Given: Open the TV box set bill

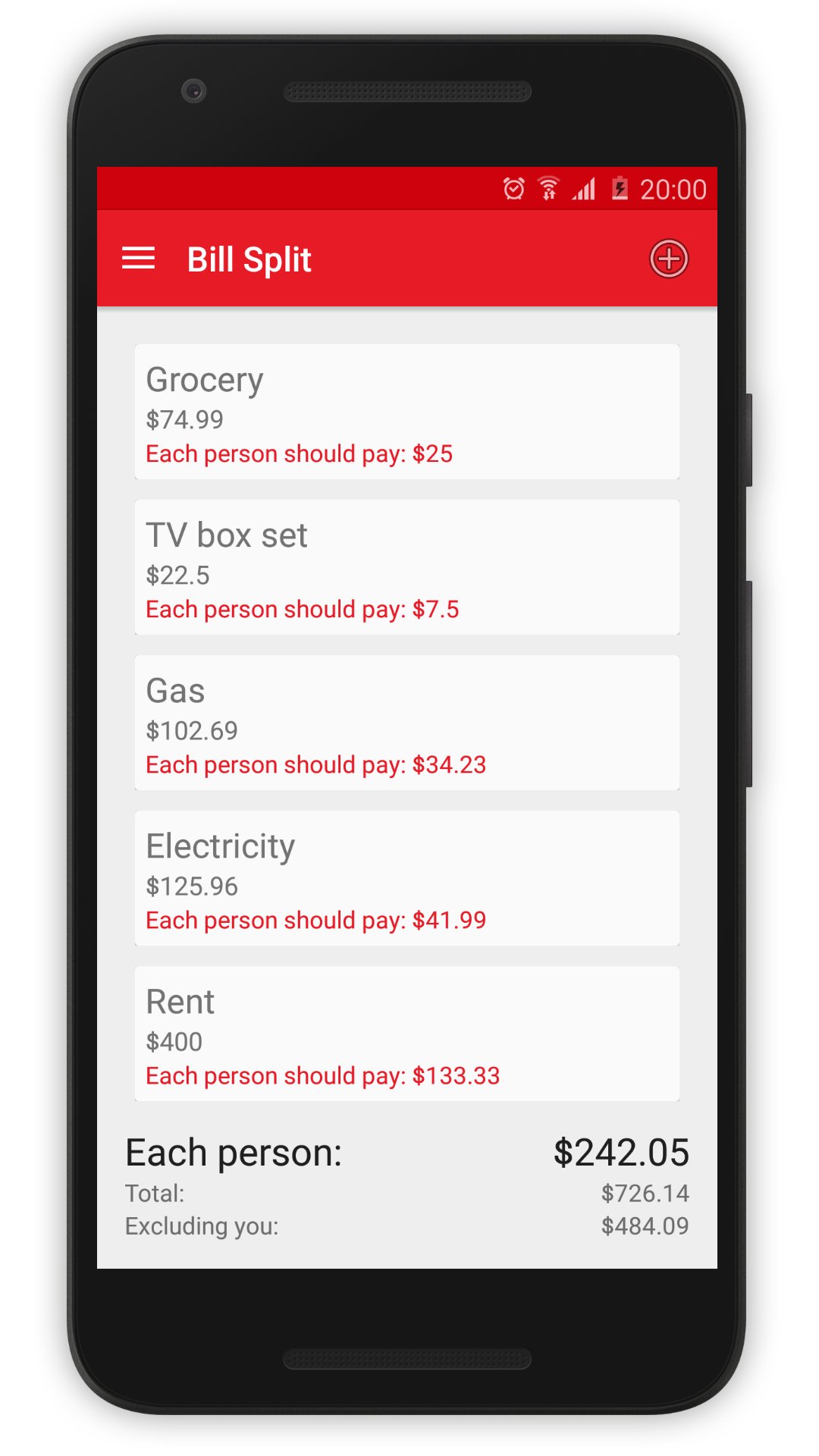Looking at the screenshot, I should coord(406,566).
